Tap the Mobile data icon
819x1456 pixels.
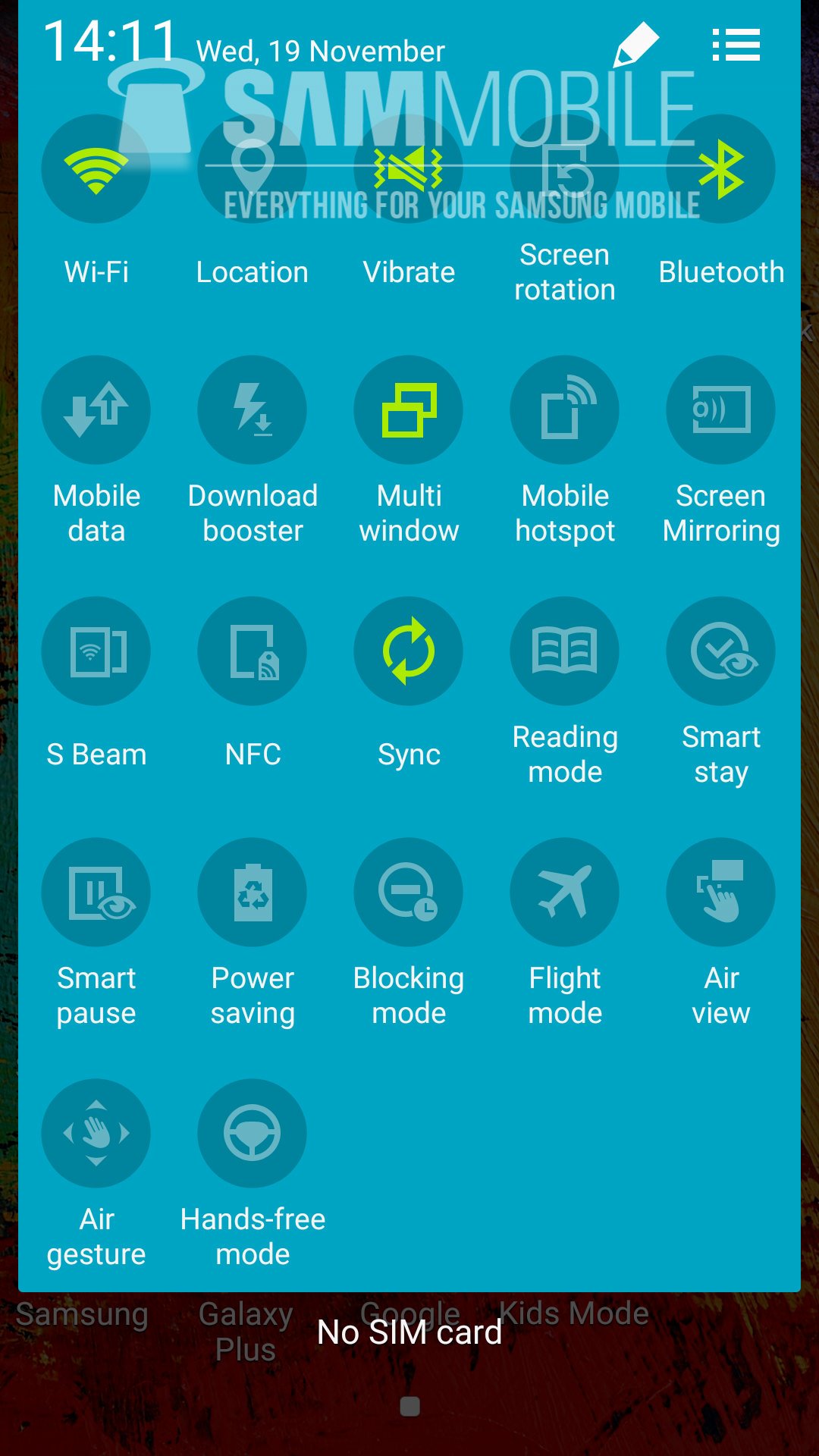click(x=96, y=409)
